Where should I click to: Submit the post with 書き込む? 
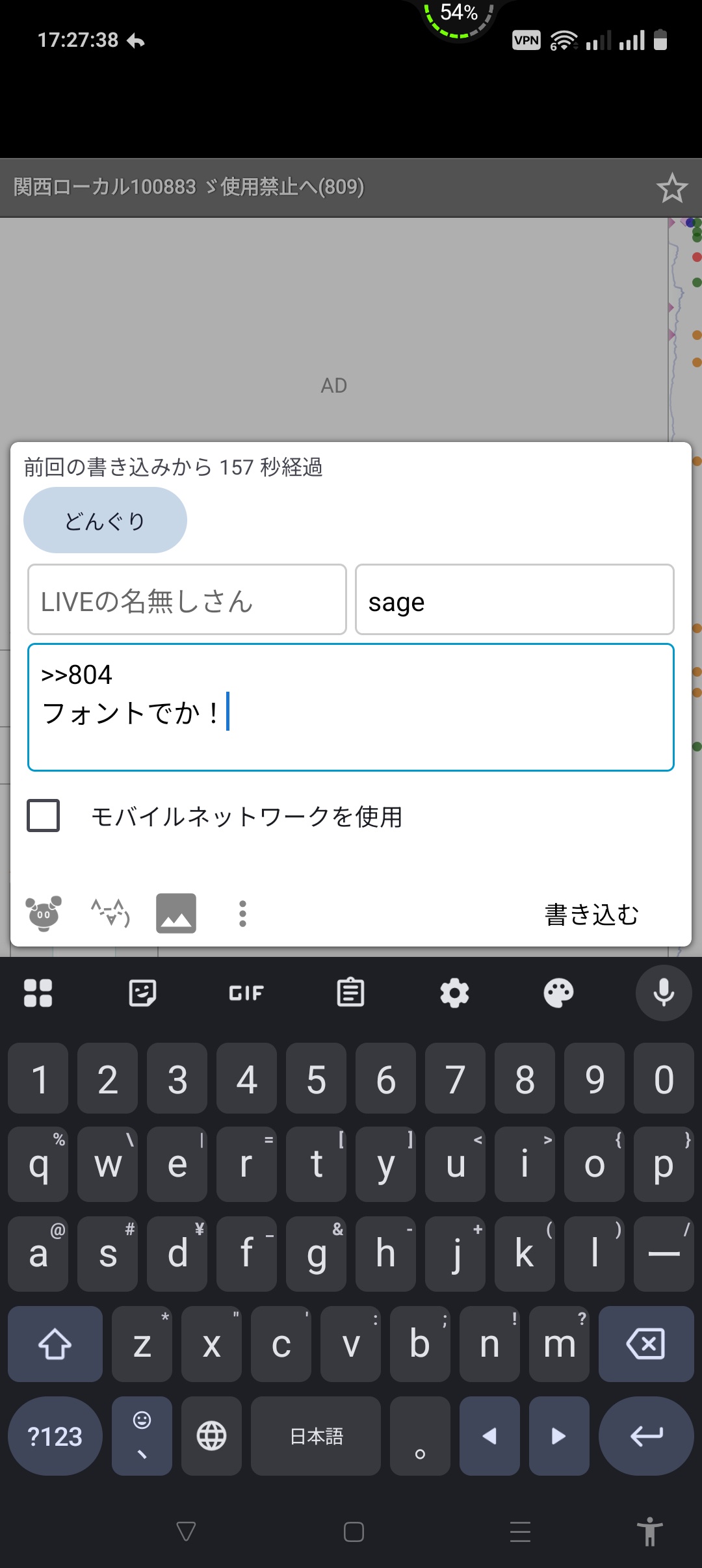[x=591, y=915]
